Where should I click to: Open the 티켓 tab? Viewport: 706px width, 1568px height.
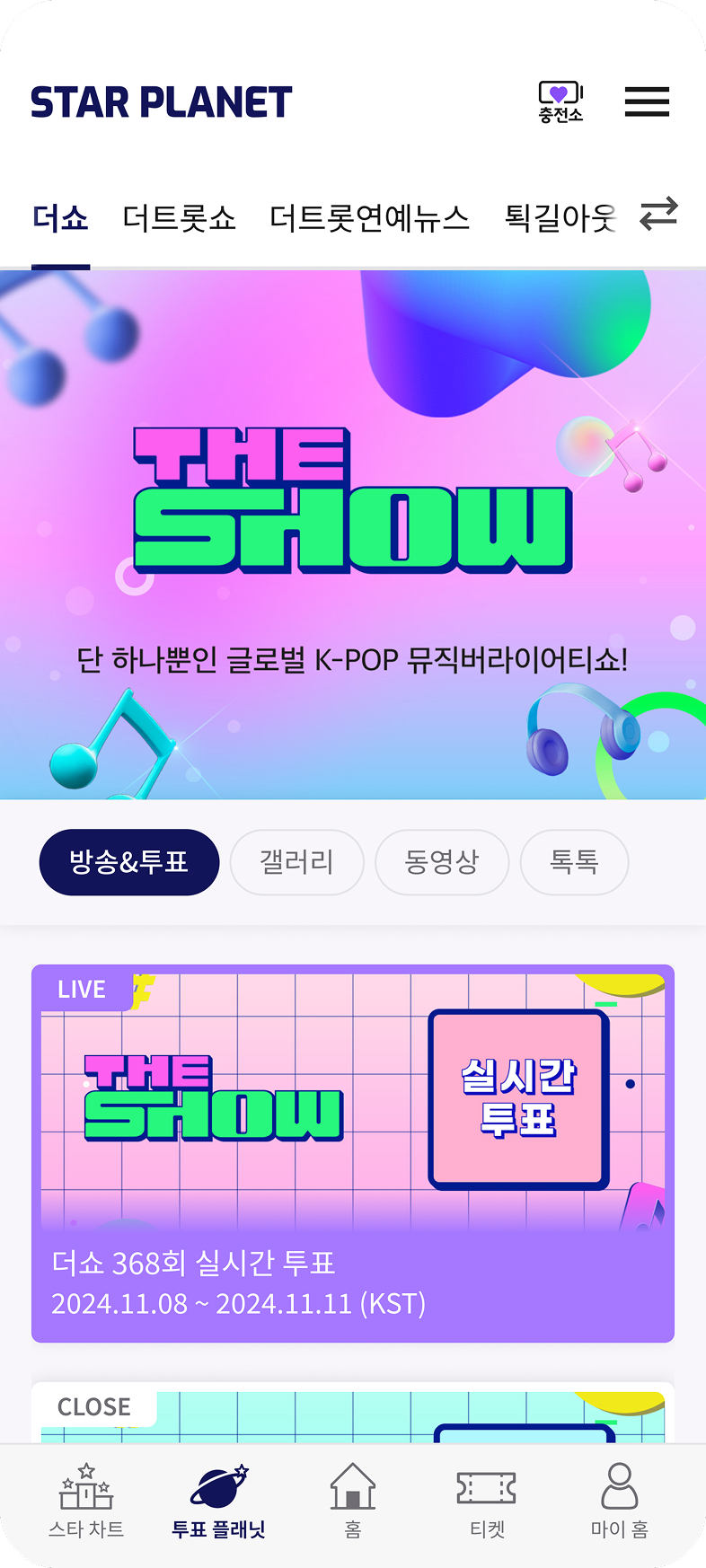coord(487,1502)
